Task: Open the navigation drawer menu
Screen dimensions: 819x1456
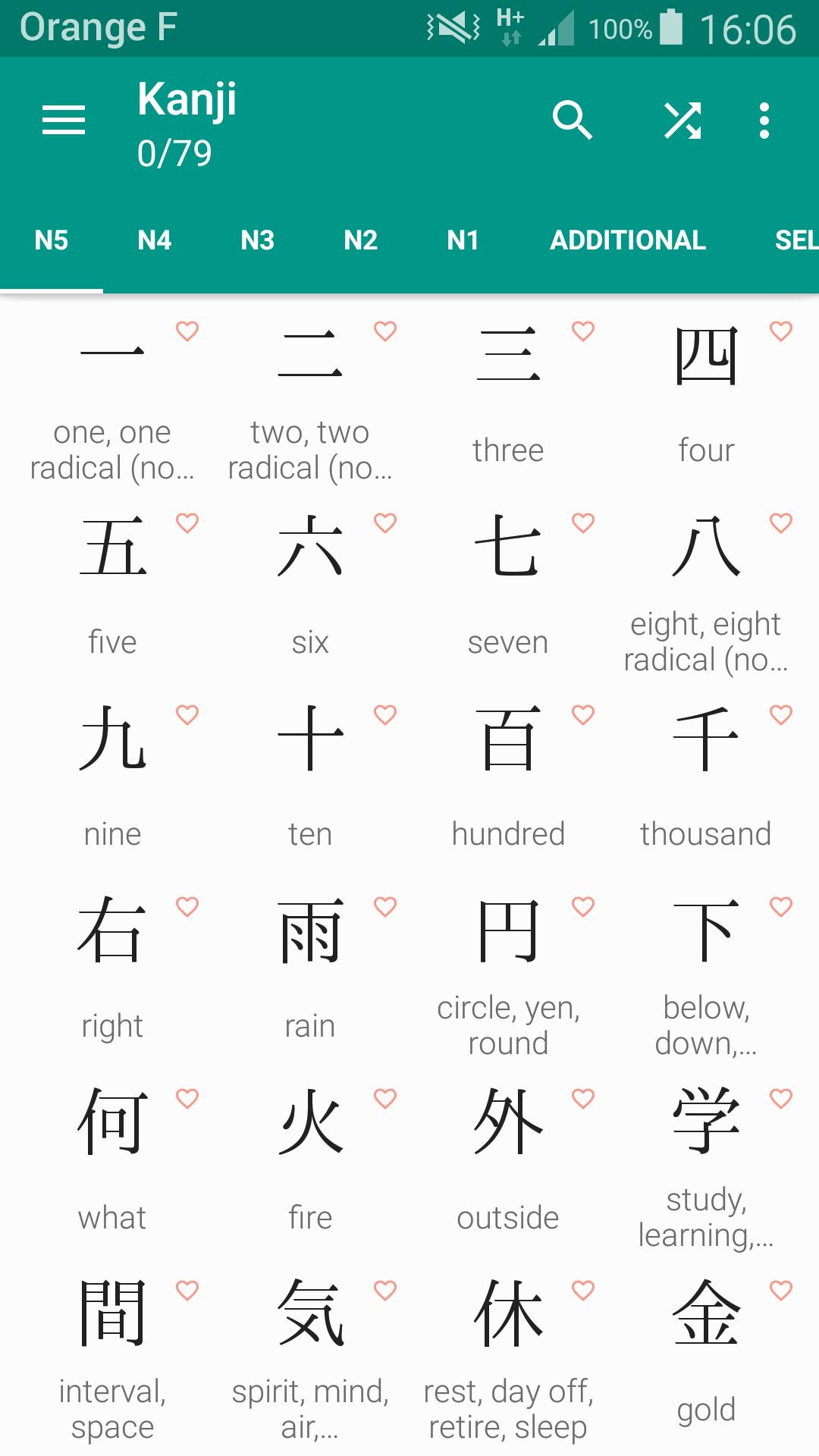Action: (x=64, y=121)
